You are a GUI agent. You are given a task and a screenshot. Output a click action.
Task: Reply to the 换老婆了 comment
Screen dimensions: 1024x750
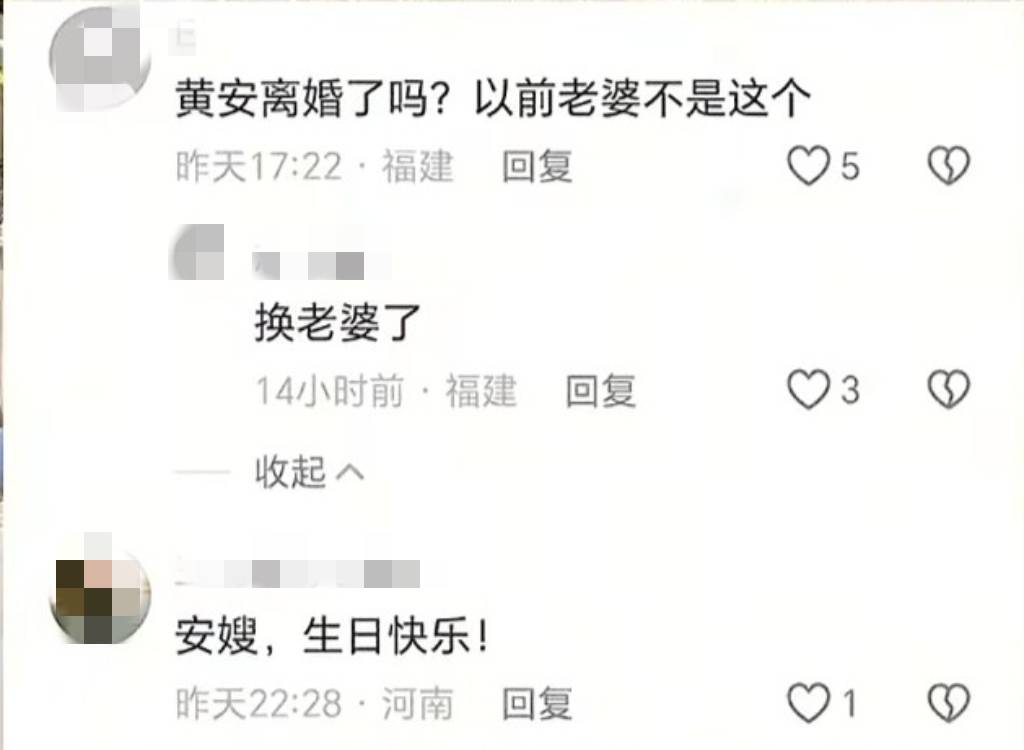tap(601, 390)
